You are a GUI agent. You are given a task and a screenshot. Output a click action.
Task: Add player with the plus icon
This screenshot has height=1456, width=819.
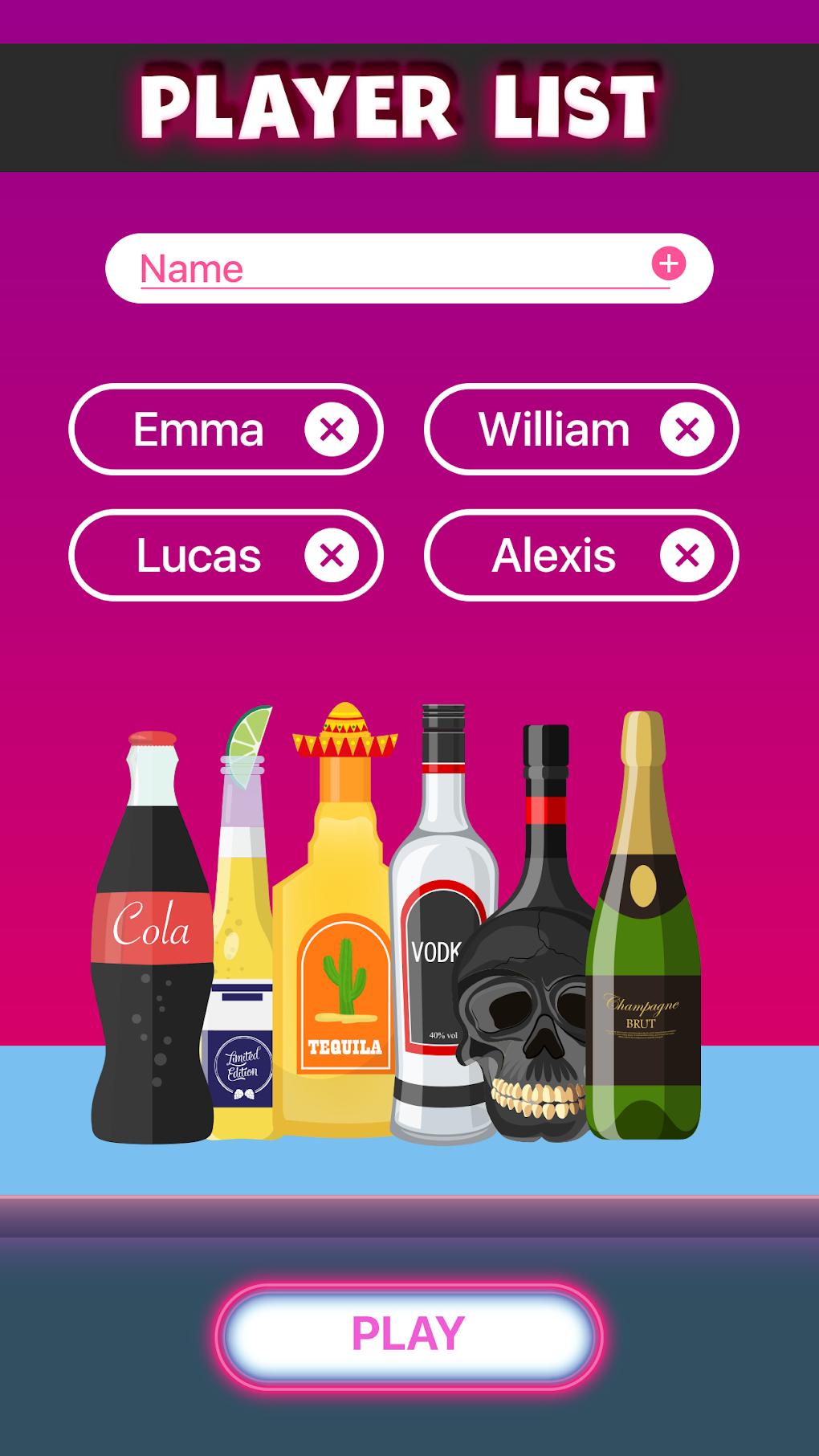point(668,263)
